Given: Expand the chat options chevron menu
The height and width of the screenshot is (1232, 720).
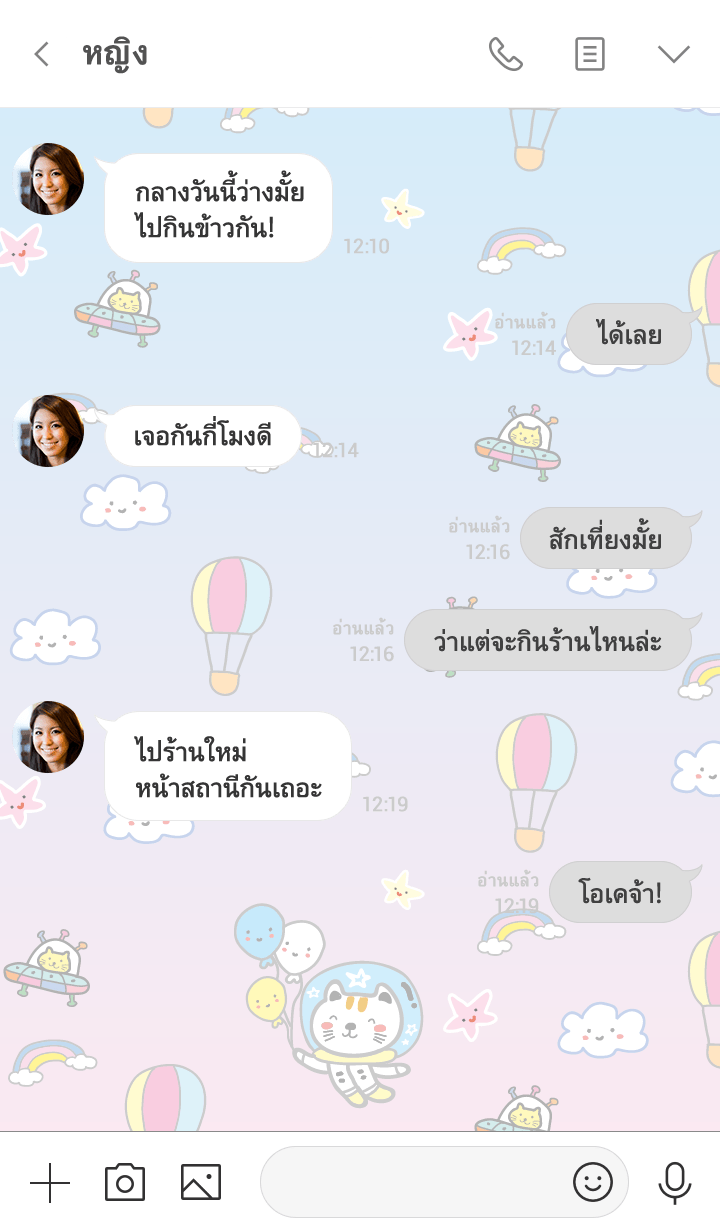Looking at the screenshot, I should (674, 54).
